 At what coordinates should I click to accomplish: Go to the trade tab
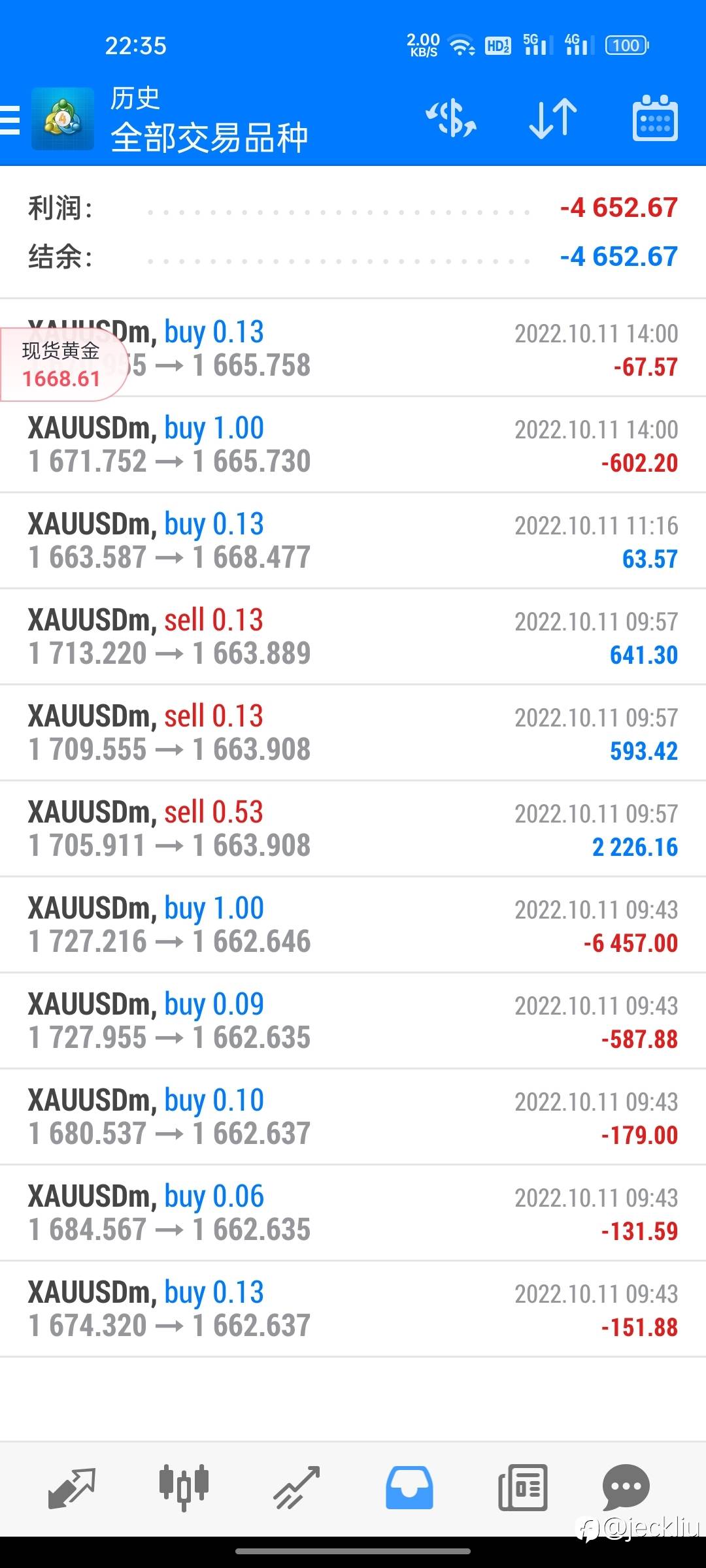coord(296,1488)
